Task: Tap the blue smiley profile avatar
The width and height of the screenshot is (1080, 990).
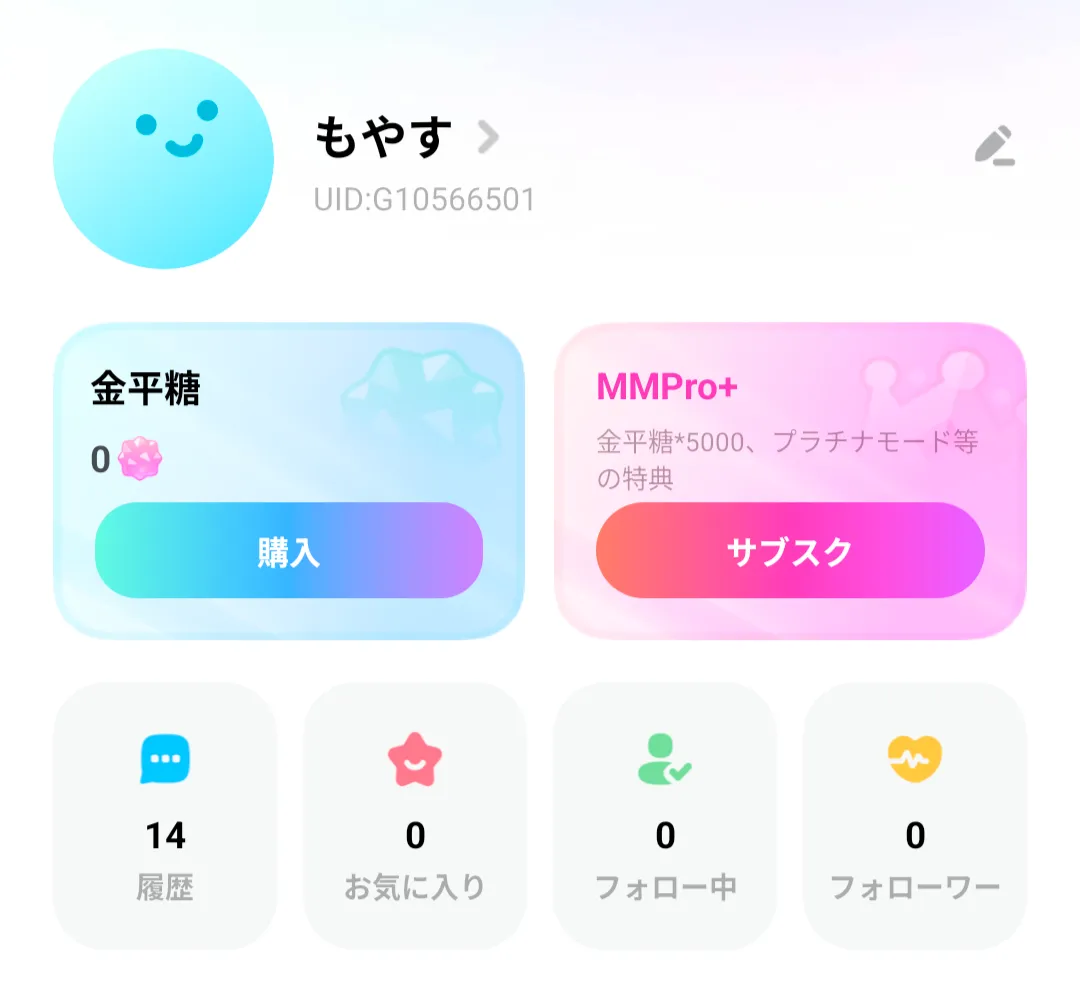Action: pyautogui.click(x=163, y=158)
